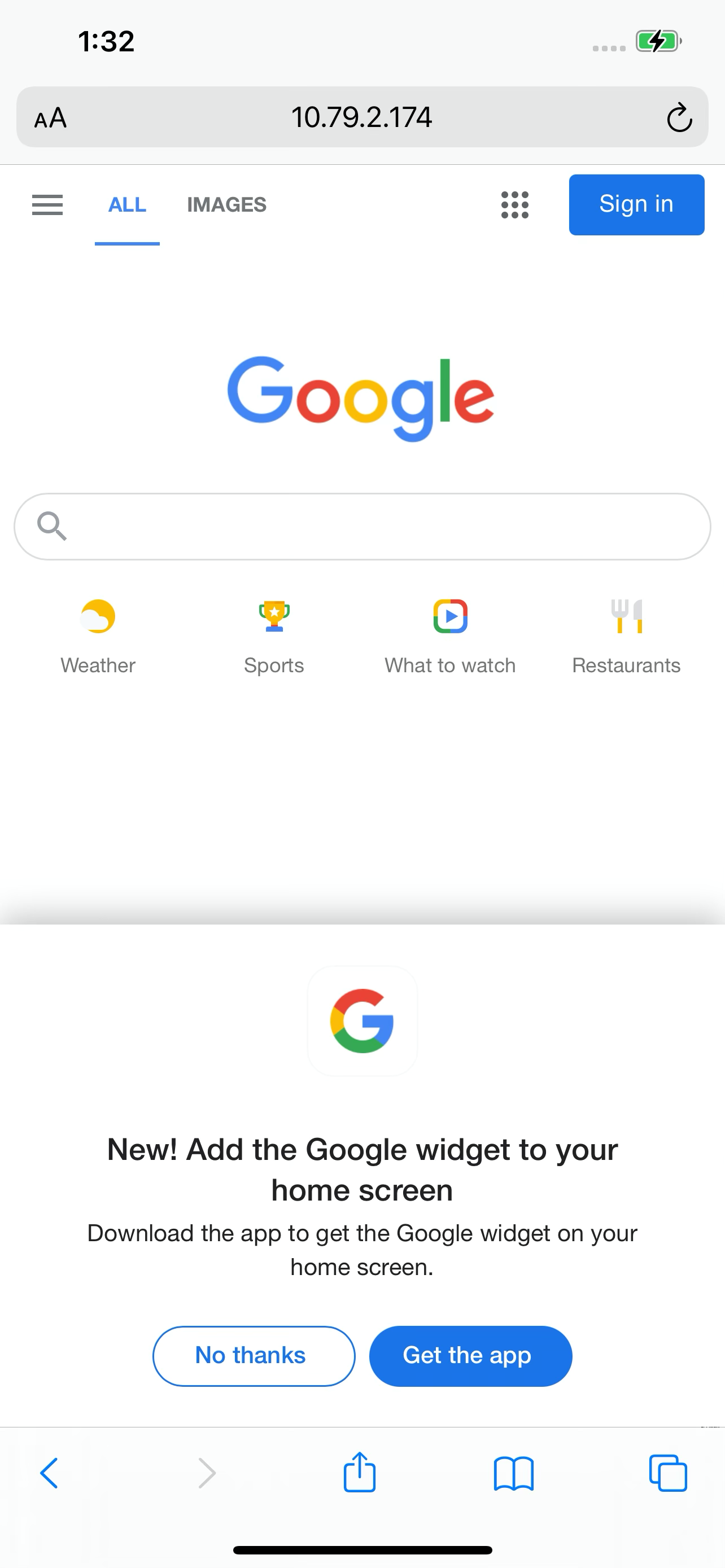This screenshot has height=1568, width=725.
Task: Open the What to watch shortcut
Action: click(x=450, y=636)
